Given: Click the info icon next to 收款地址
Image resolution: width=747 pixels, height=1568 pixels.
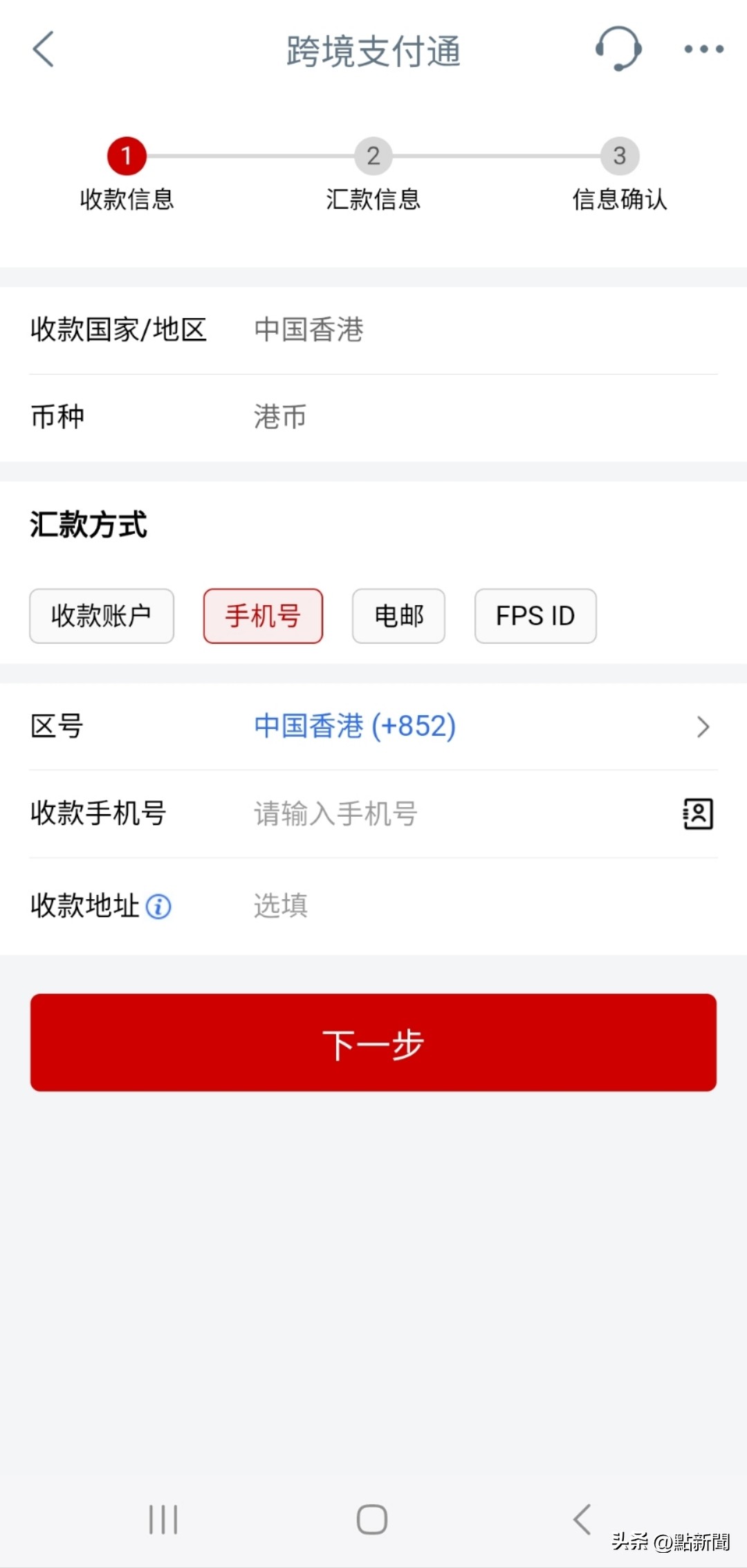Looking at the screenshot, I should tap(159, 905).
